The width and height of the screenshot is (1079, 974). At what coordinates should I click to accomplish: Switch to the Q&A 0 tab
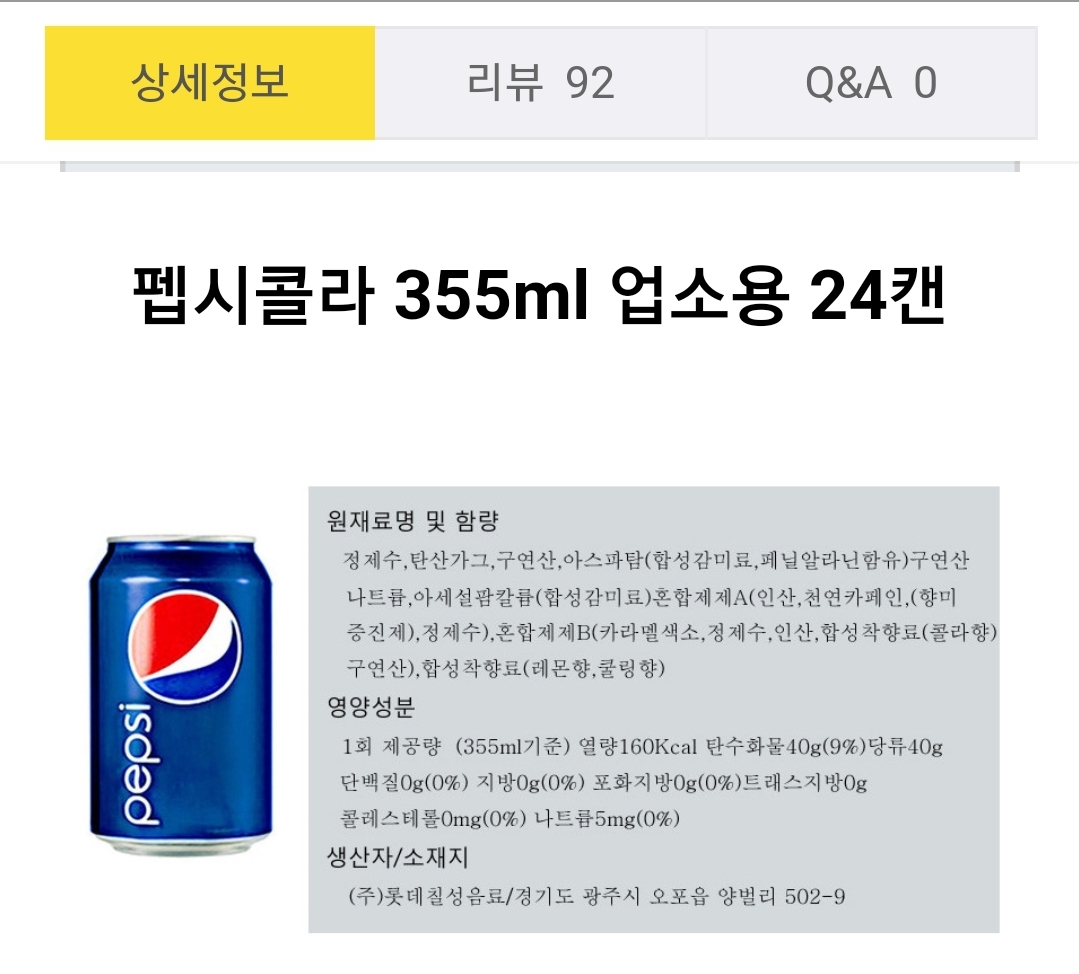pyautogui.click(x=871, y=83)
